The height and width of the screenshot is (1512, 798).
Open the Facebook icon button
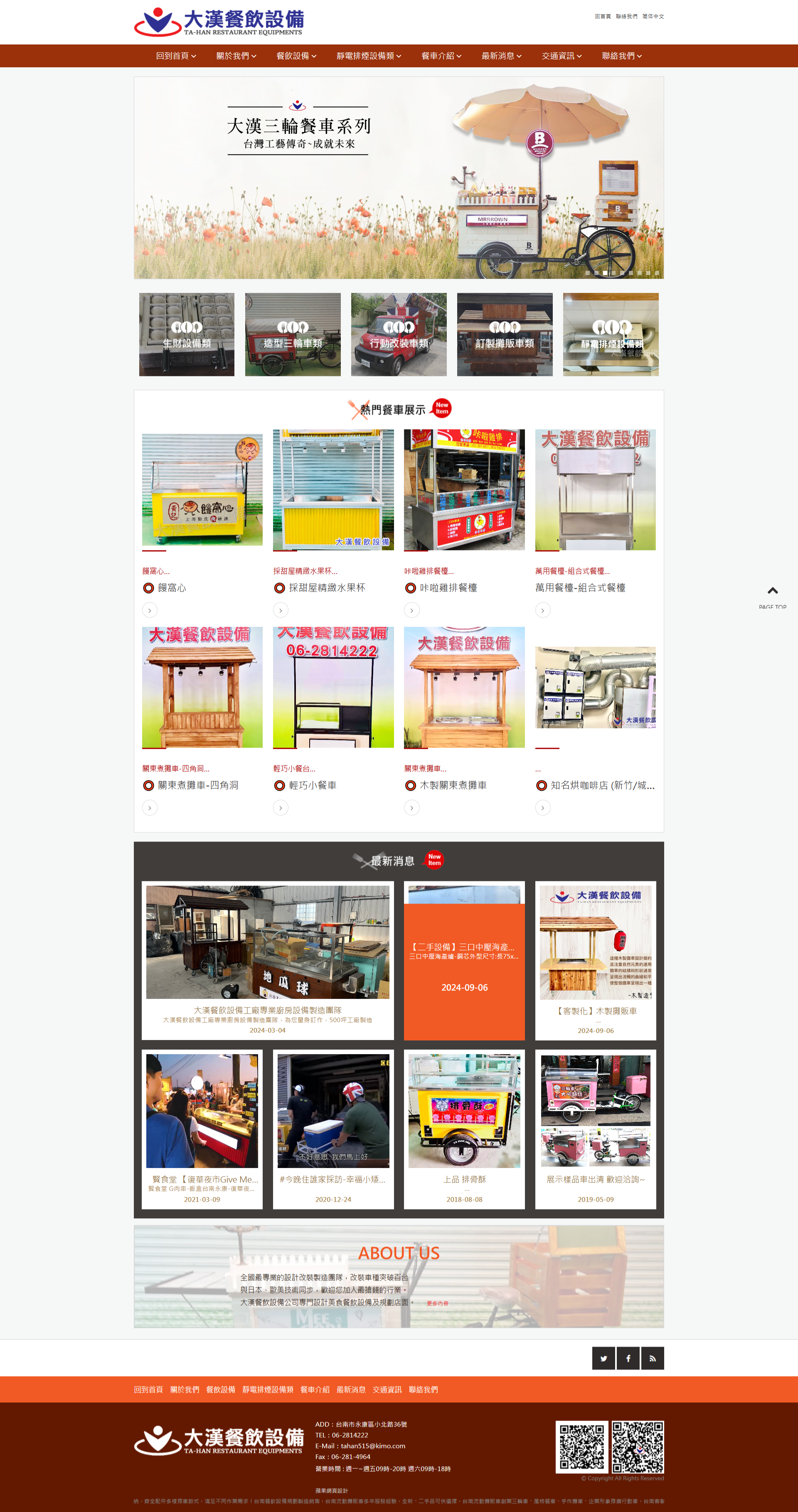click(628, 1358)
